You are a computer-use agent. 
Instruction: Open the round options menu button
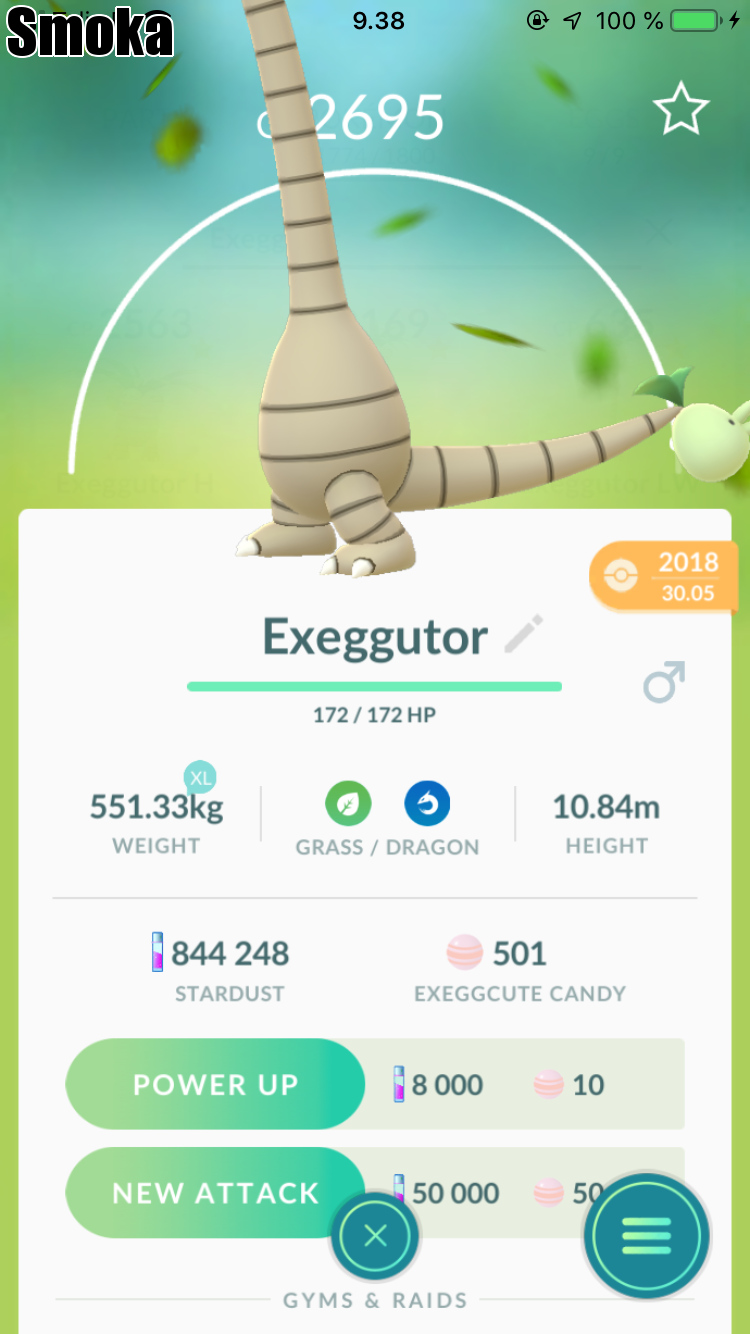pyautogui.click(x=646, y=1237)
